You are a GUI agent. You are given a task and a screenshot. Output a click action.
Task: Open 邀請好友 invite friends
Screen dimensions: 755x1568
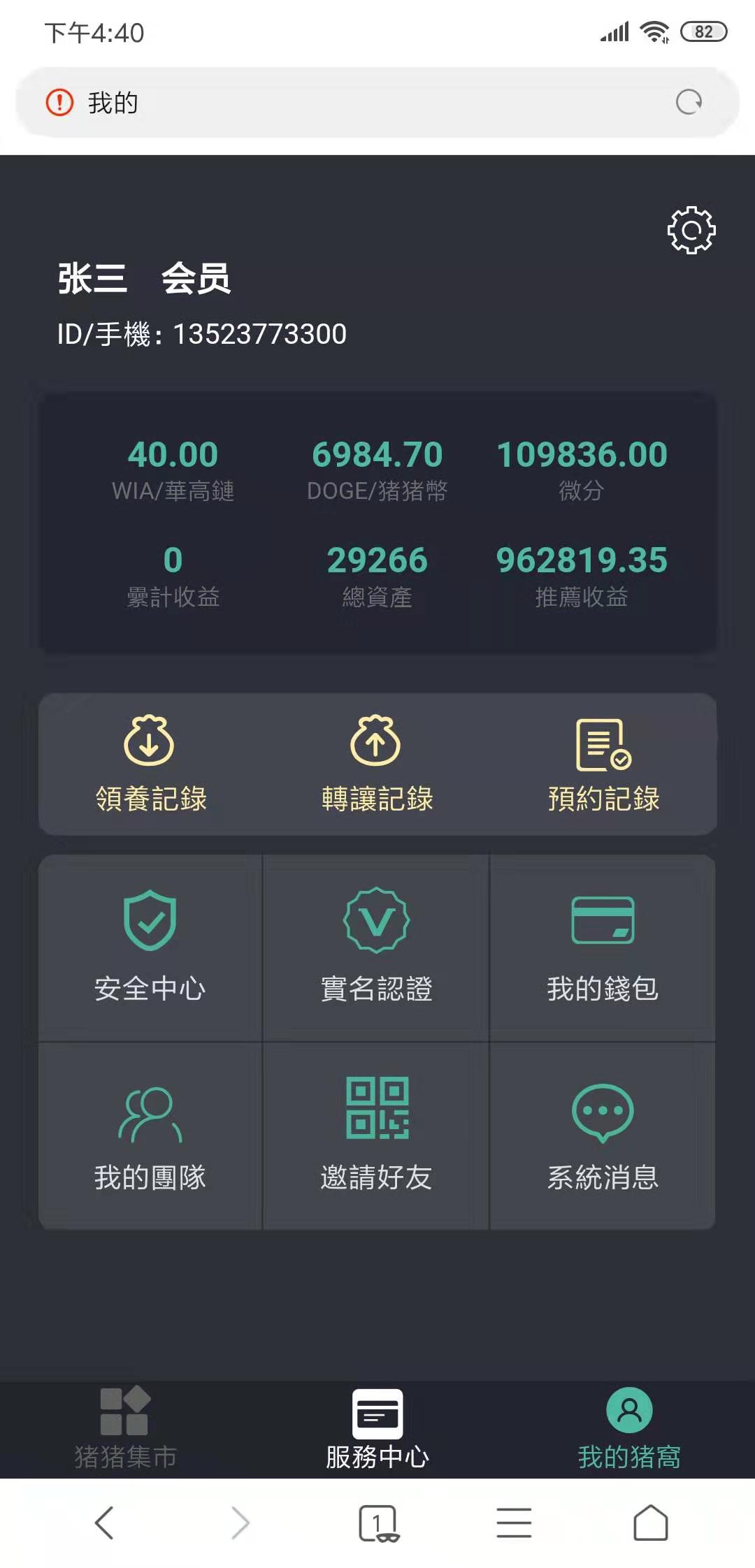pyautogui.click(x=377, y=1136)
